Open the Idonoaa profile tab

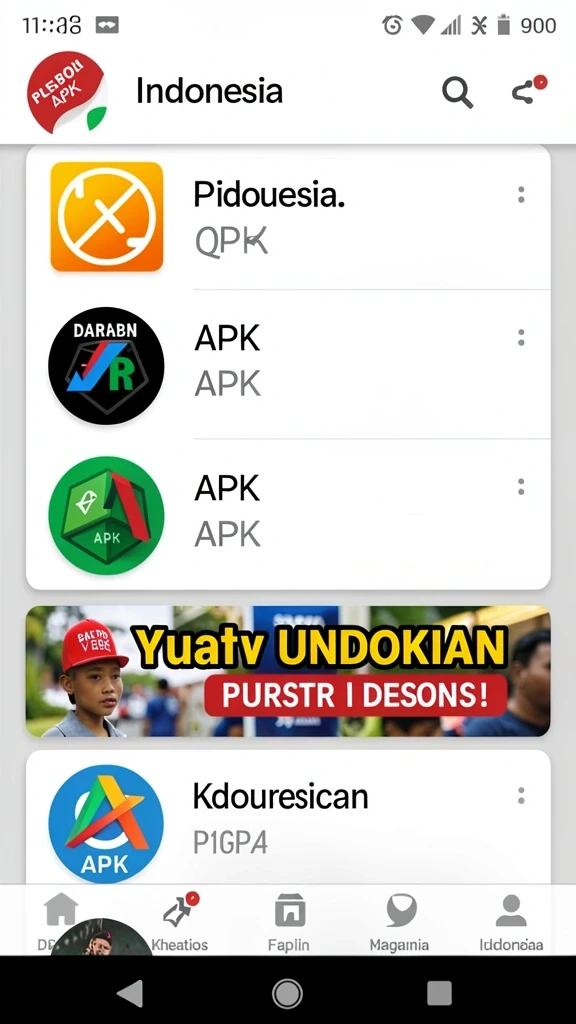[511, 921]
